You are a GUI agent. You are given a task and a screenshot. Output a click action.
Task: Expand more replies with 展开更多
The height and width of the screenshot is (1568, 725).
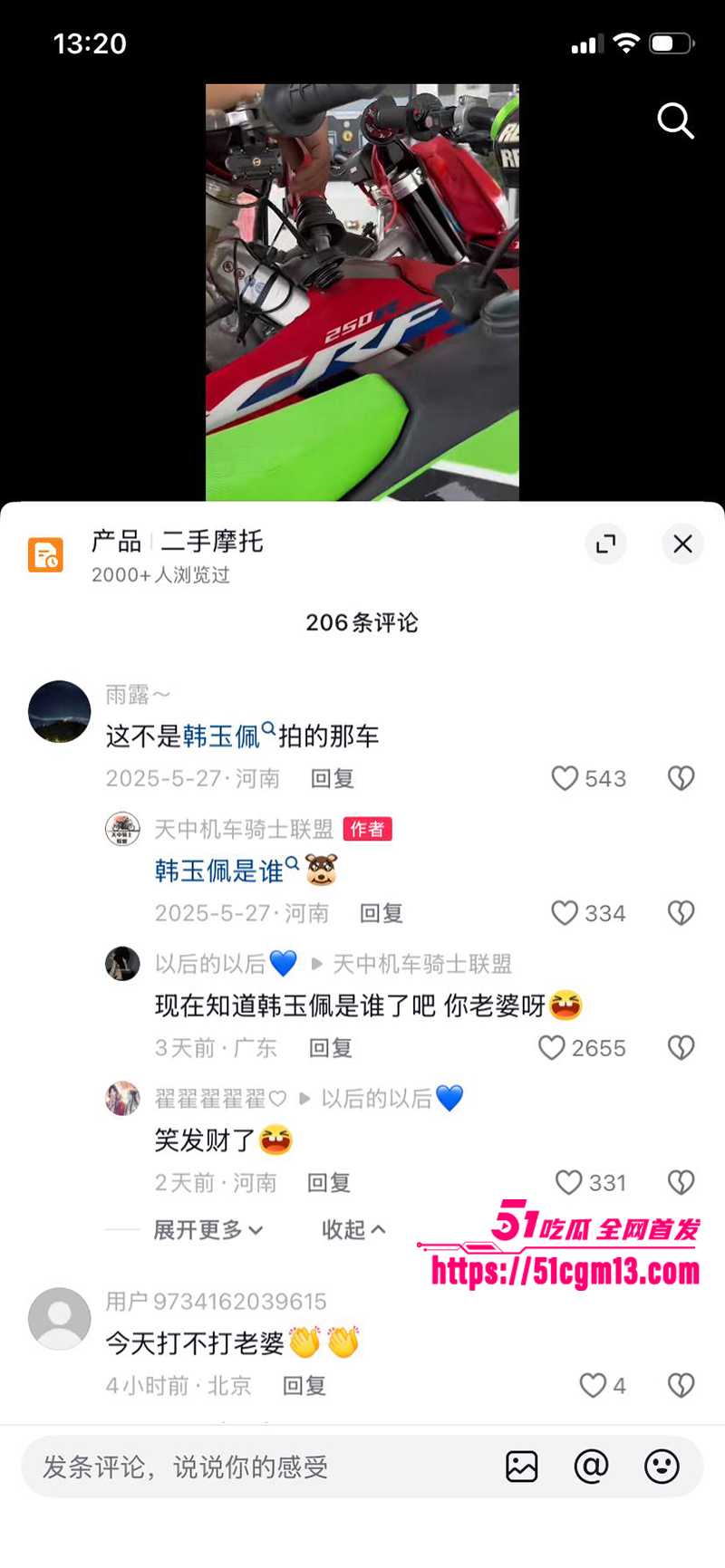click(207, 1229)
